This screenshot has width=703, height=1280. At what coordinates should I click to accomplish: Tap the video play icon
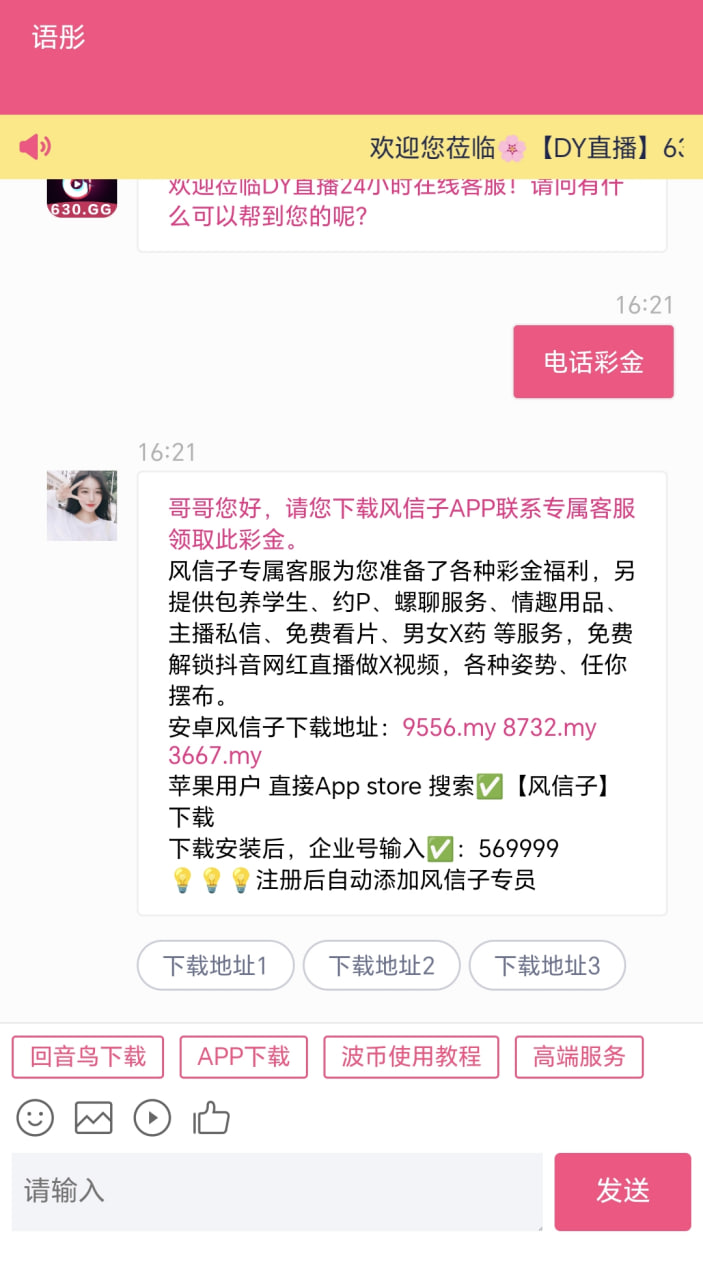click(x=152, y=1117)
